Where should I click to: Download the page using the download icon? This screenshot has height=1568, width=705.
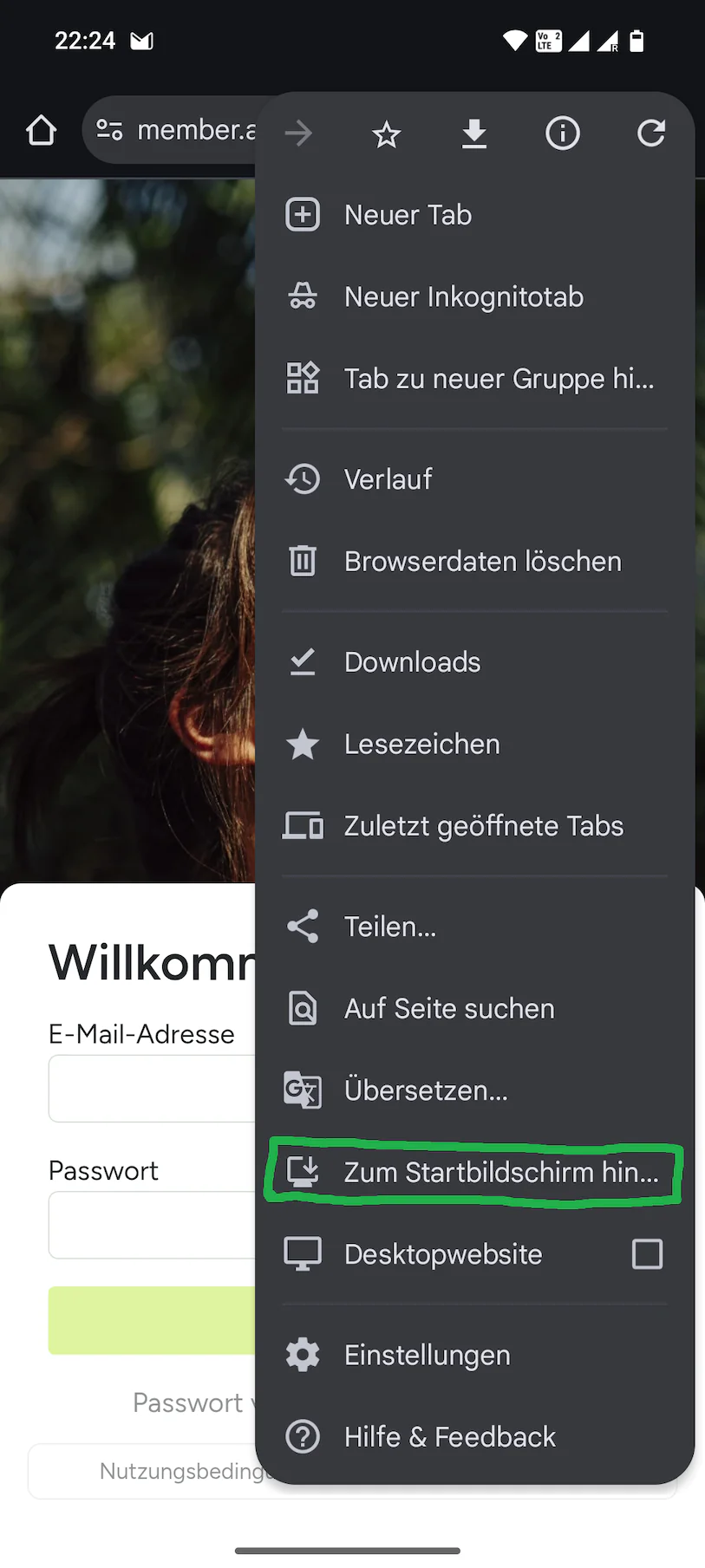(474, 133)
